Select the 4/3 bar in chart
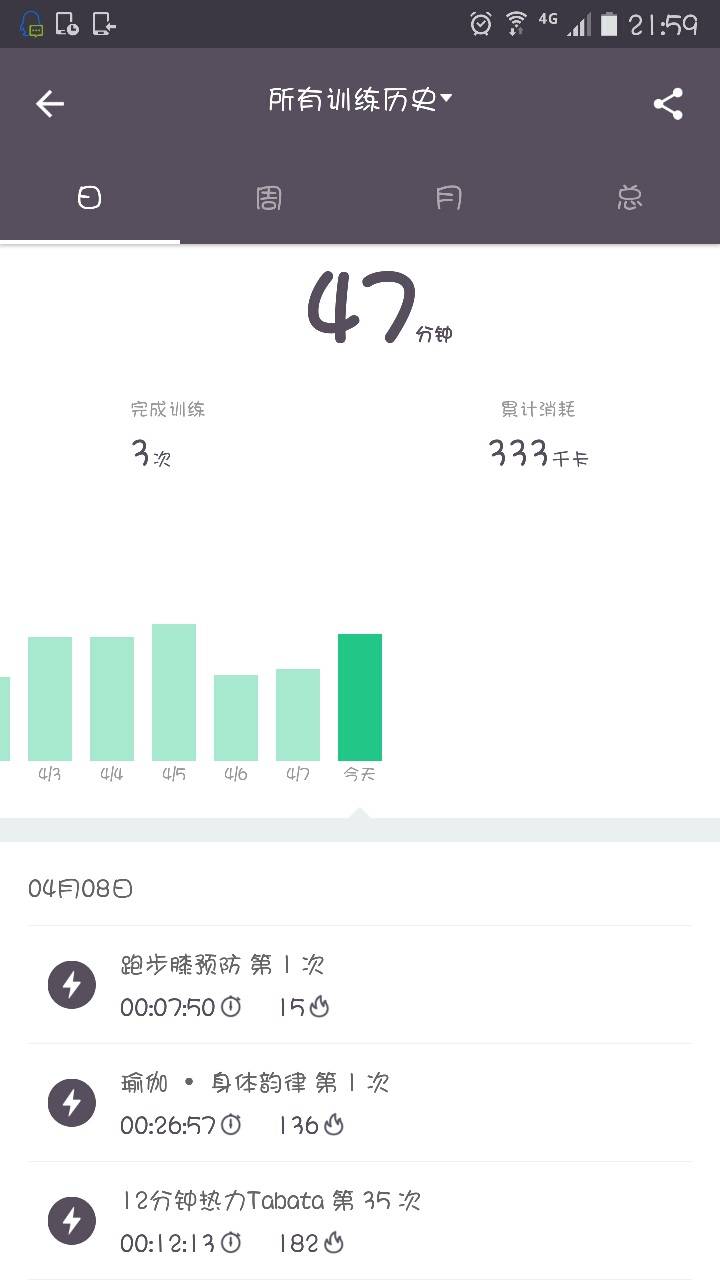This screenshot has width=720, height=1280. click(x=50, y=698)
